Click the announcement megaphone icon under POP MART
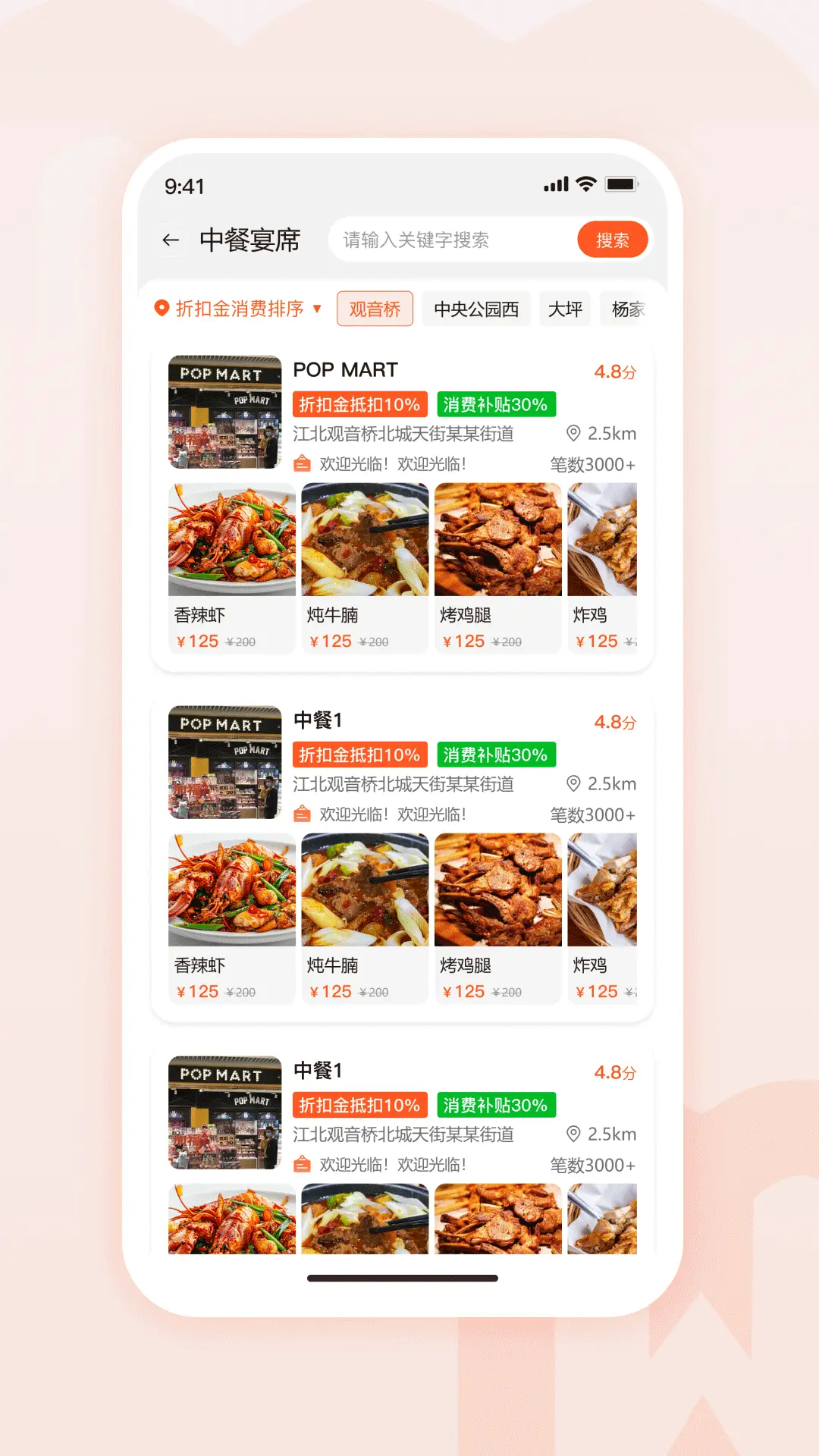The height and width of the screenshot is (1456, 819). coord(303,463)
